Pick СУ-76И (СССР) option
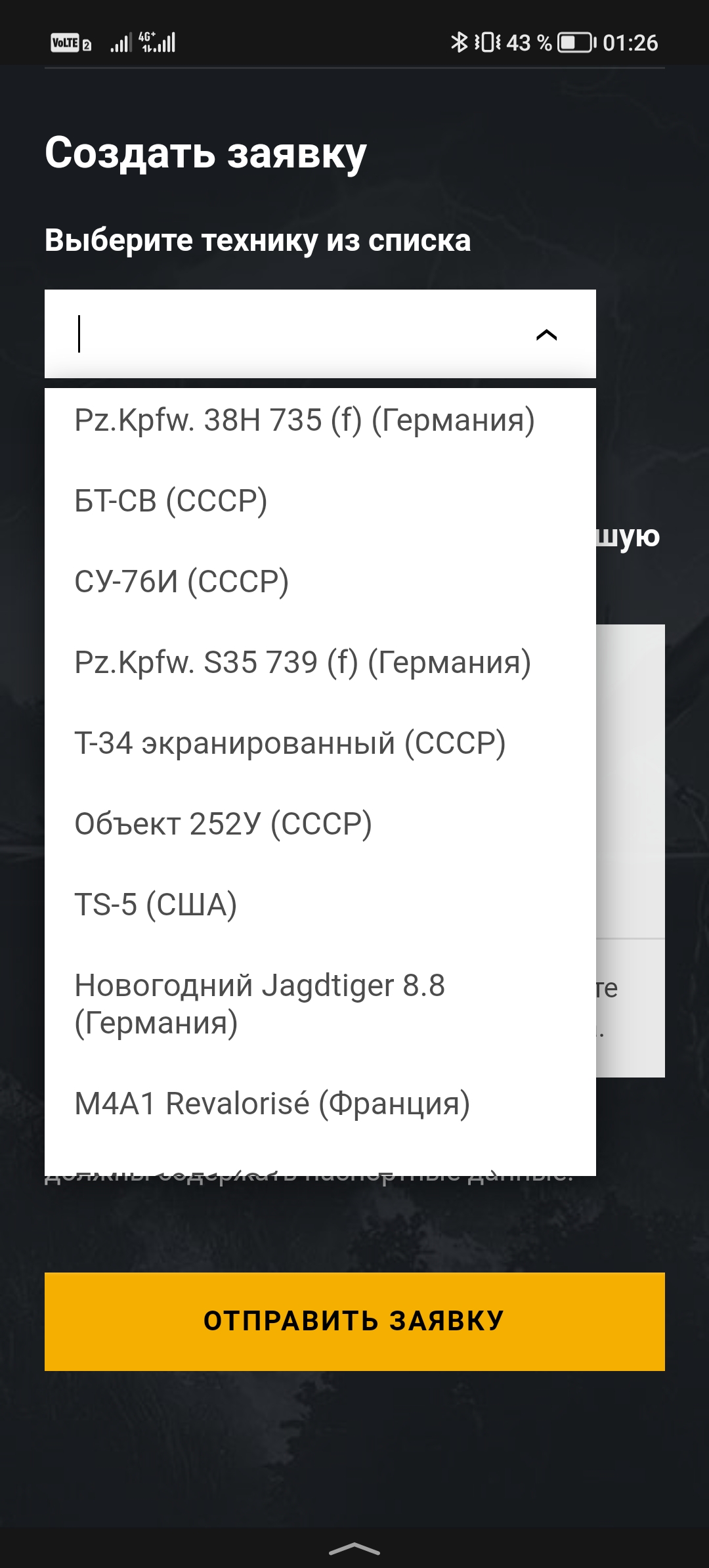Image resolution: width=709 pixels, height=1568 pixels. coord(320,581)
